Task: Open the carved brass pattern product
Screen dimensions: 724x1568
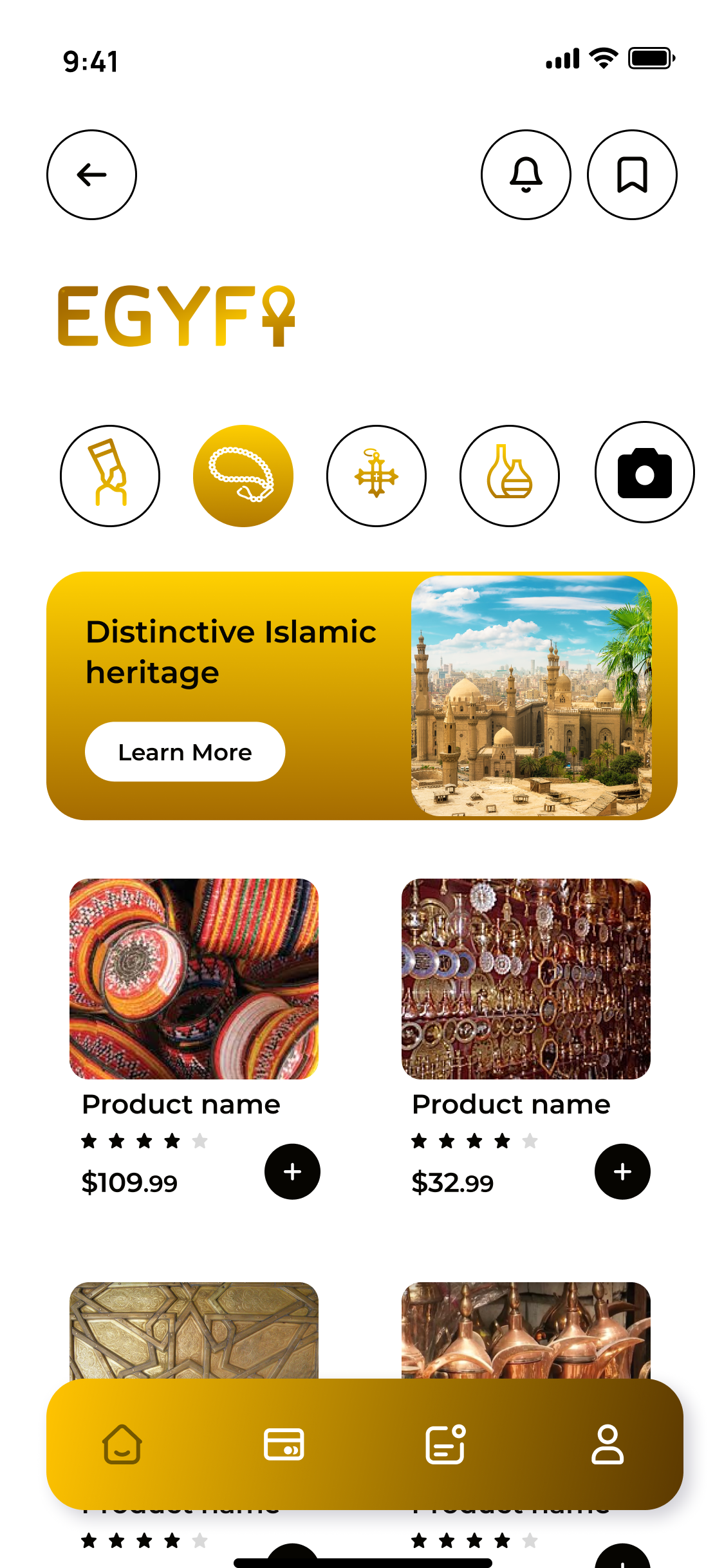Action: coord(194,1330)
